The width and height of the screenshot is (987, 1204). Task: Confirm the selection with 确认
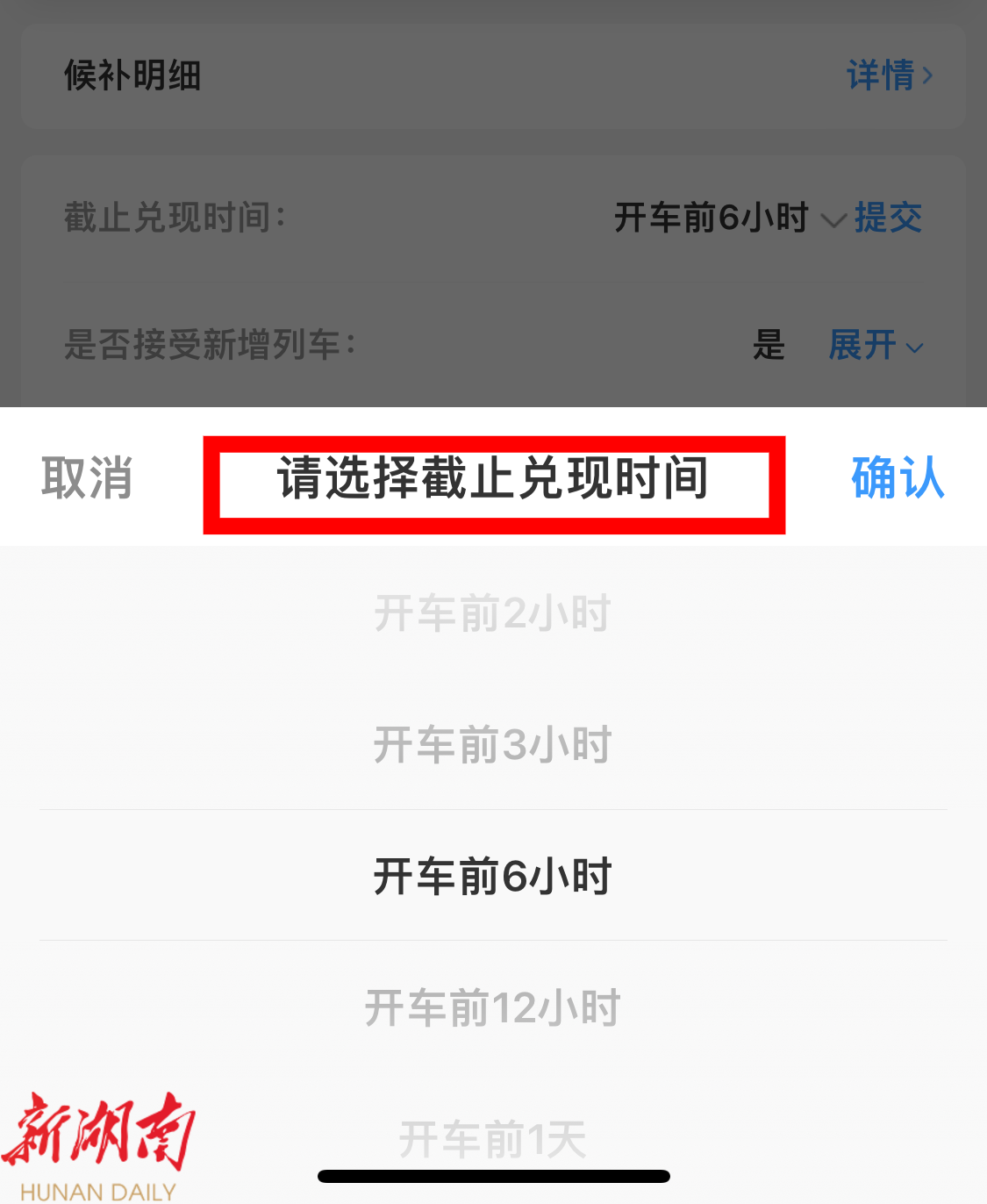click(898, 478)
